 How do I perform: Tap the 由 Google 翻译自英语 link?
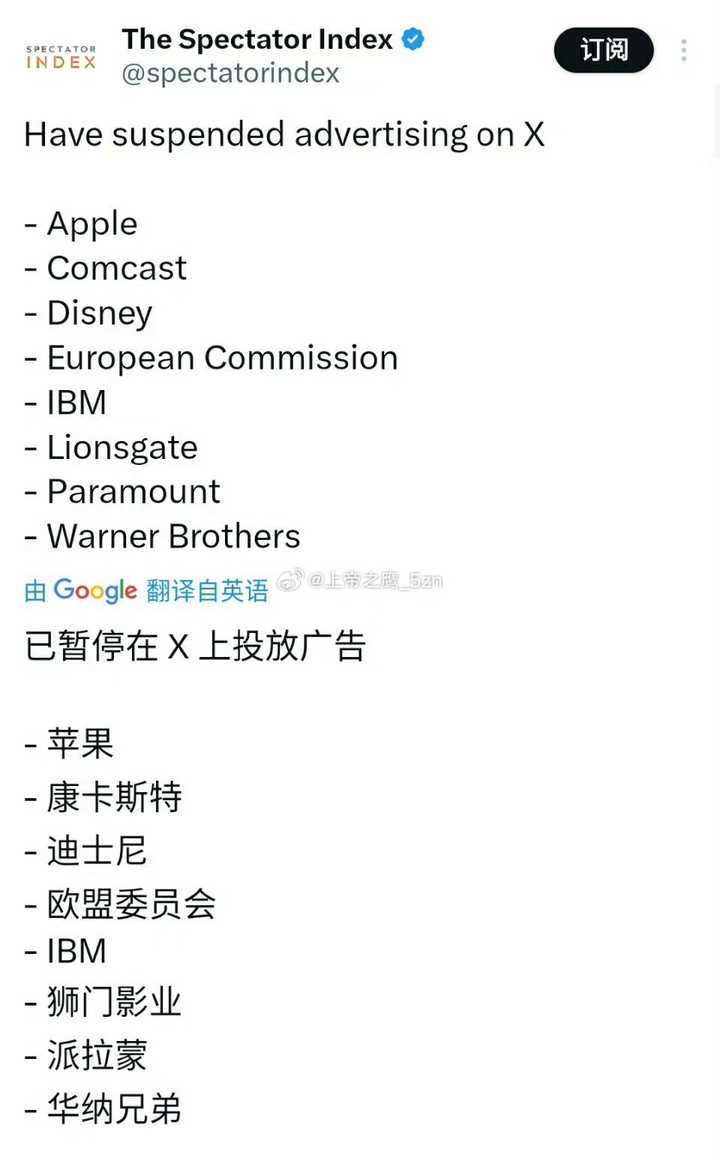pos(146,590)
